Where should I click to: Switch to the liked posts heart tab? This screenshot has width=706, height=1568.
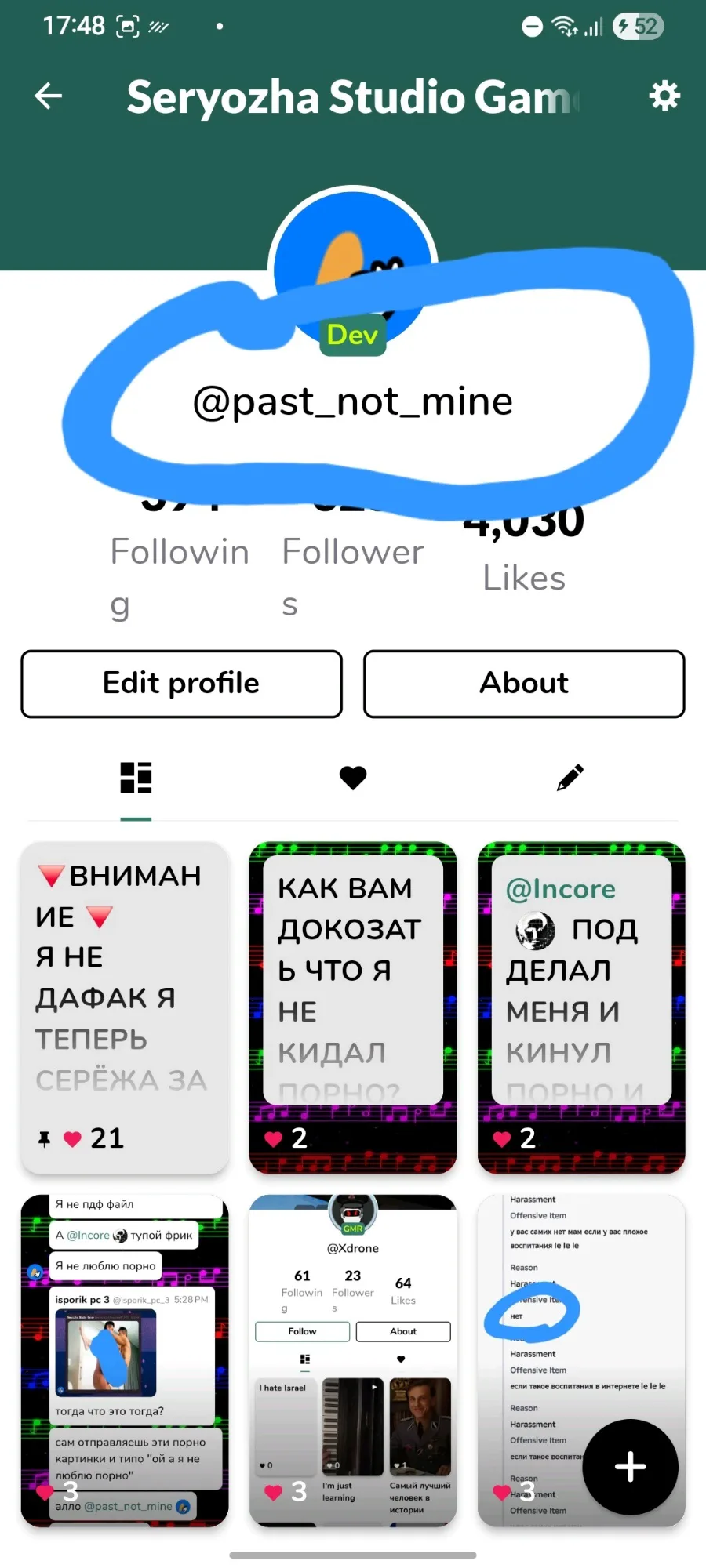click(353, 778)
